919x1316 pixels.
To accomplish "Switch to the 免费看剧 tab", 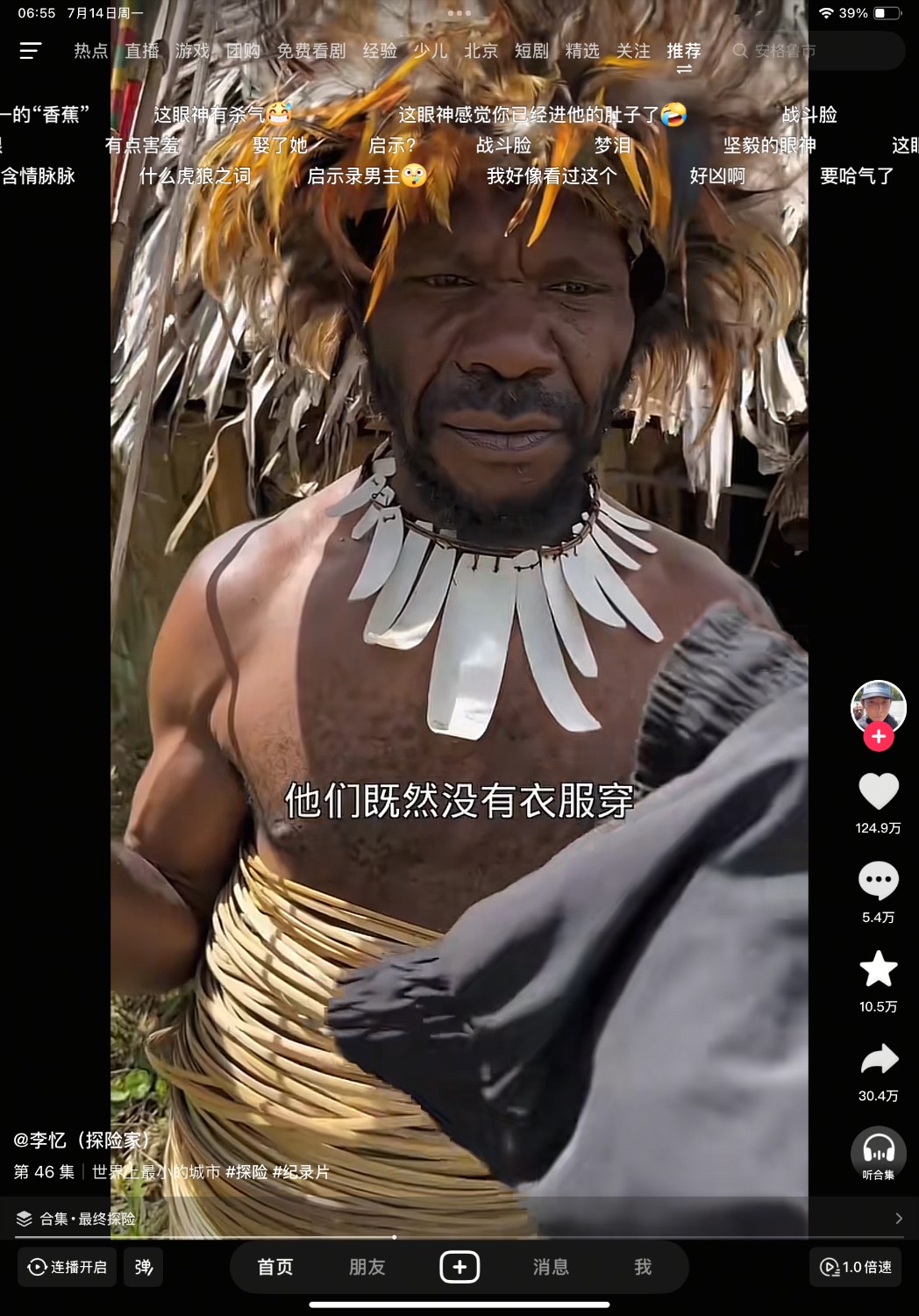I will [311, 51].
